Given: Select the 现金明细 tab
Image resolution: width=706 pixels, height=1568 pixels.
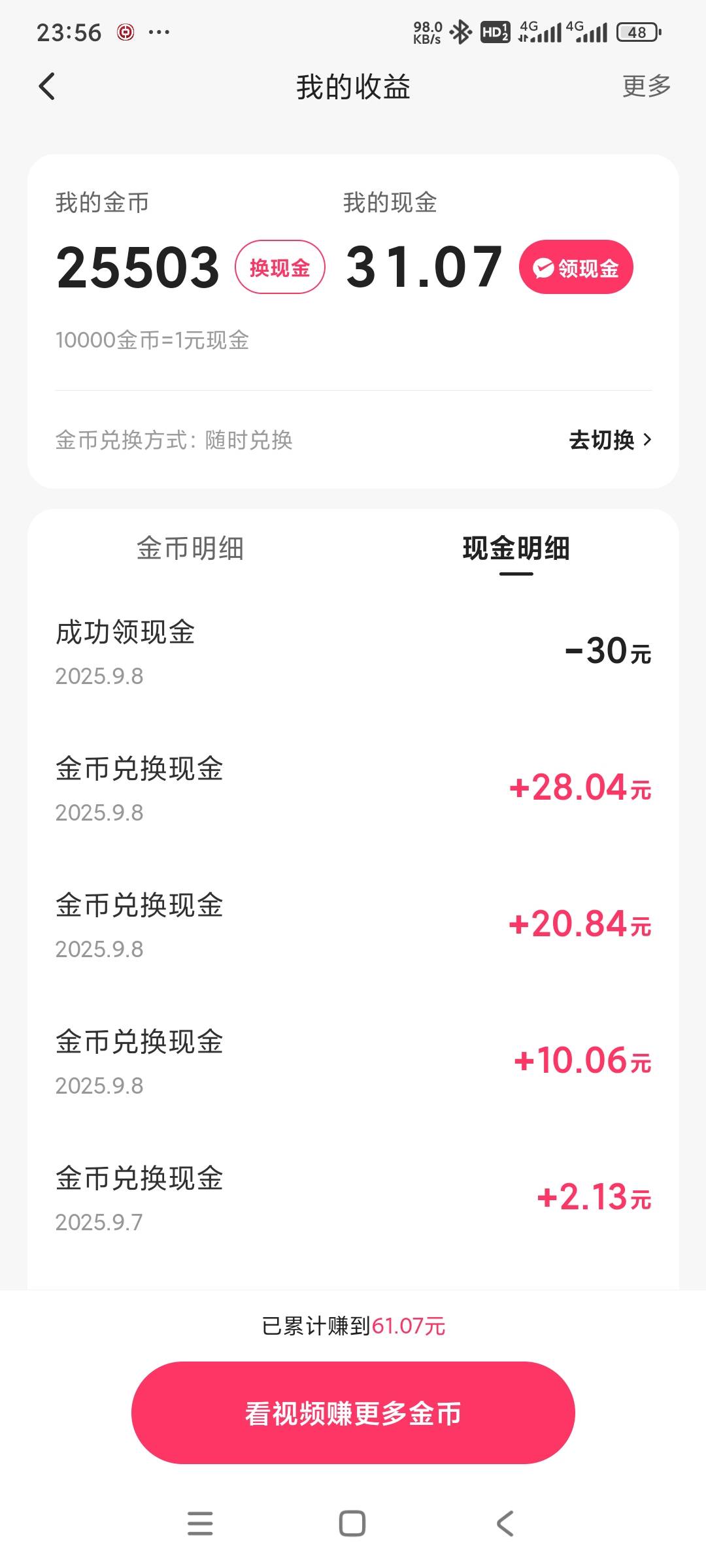Looking at the screenshot, I should point(516,548).
